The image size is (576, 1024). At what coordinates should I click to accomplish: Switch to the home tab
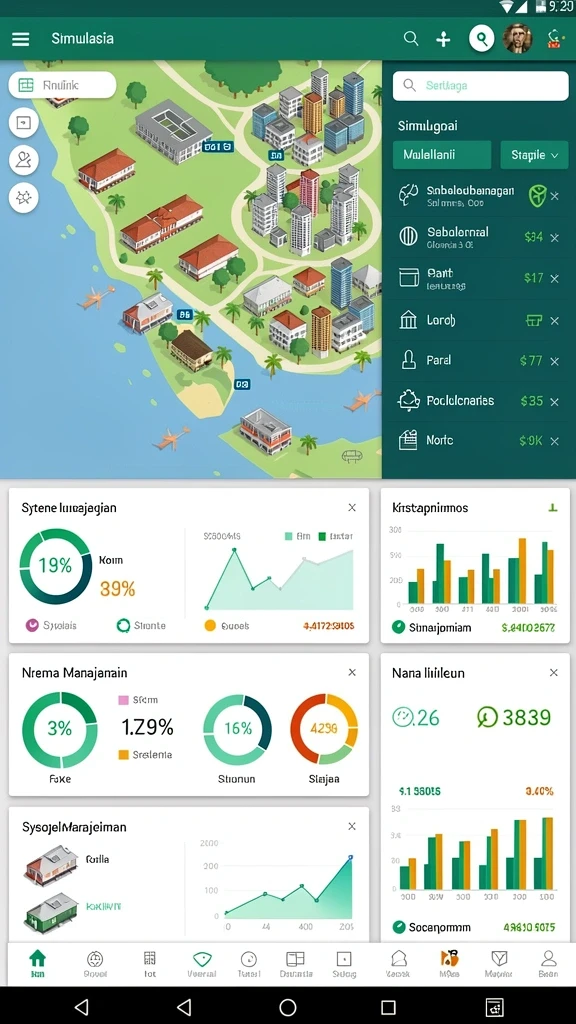(38, 963)
